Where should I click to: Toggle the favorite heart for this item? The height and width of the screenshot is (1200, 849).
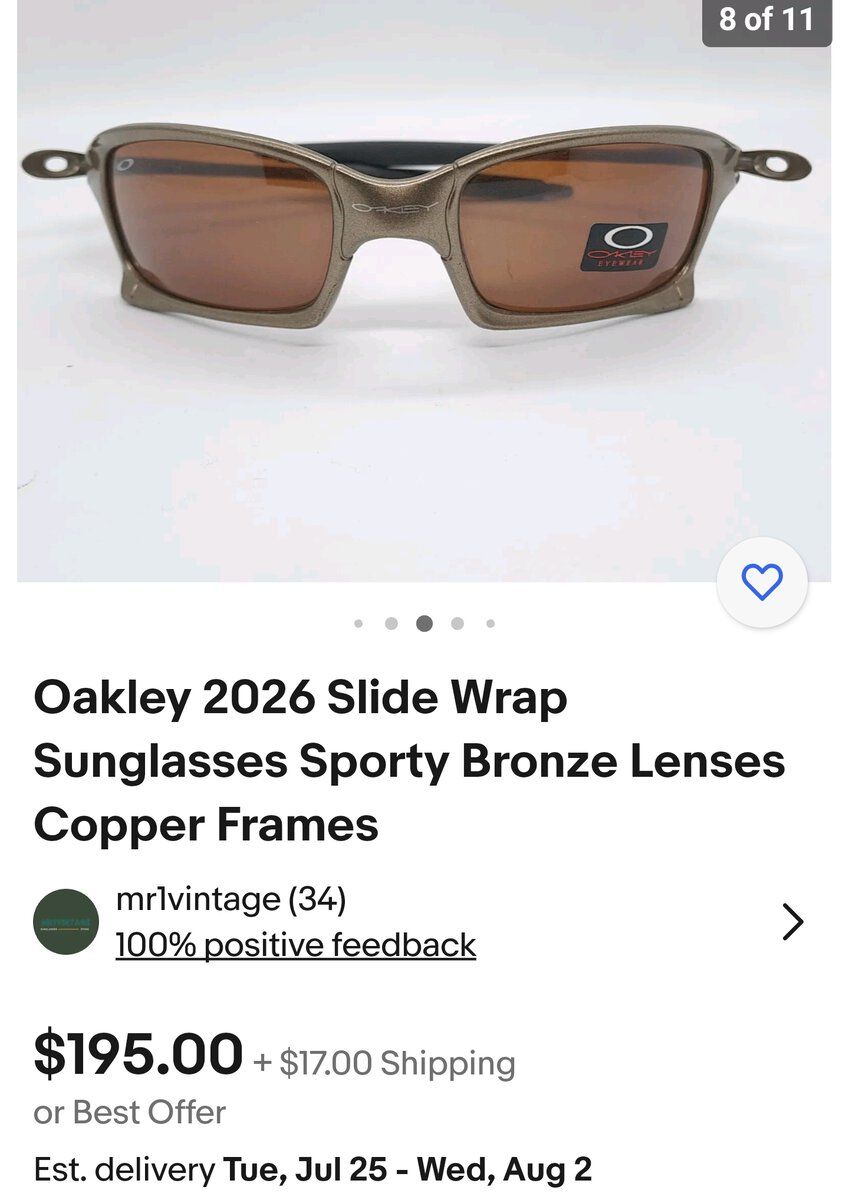coord(762,581)
